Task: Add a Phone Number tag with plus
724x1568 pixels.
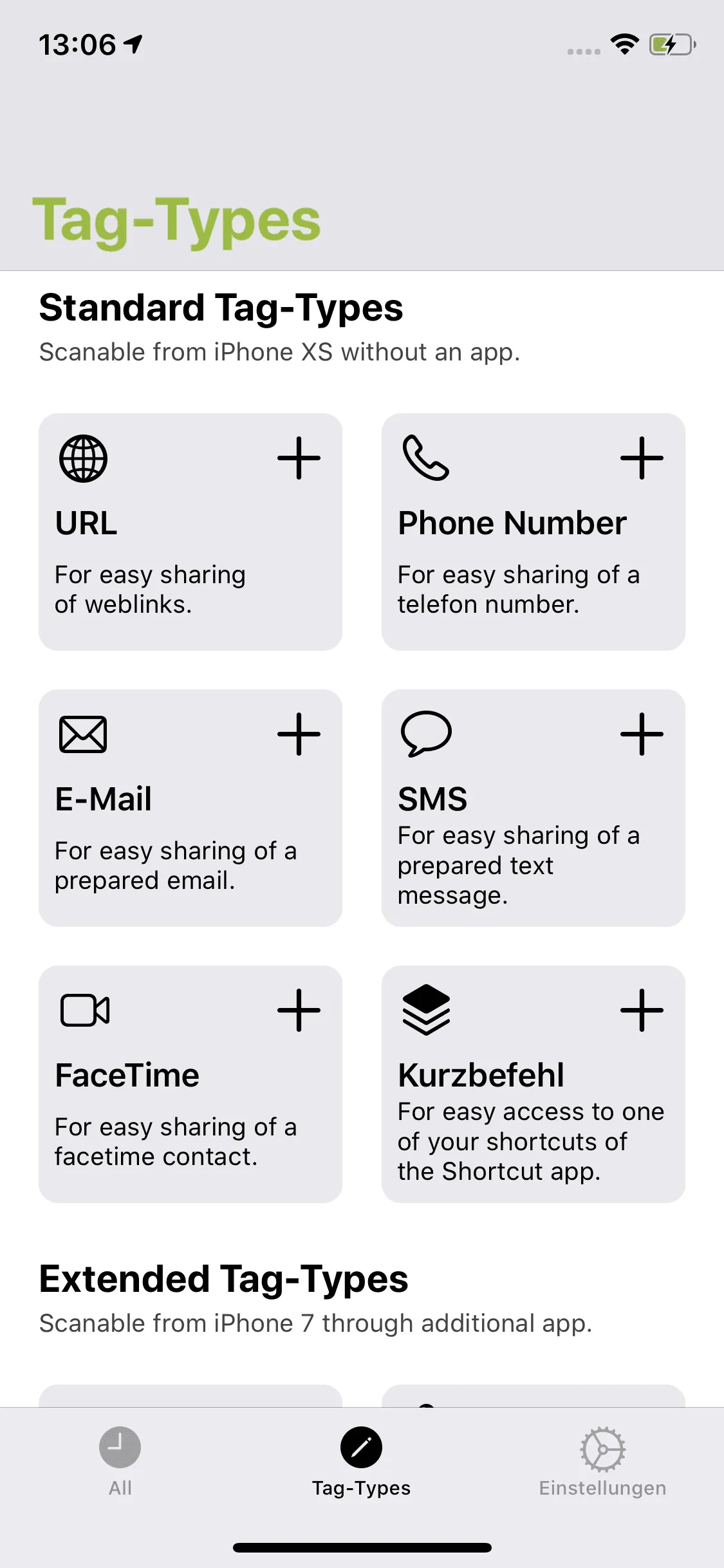Action: pos(642,458)
